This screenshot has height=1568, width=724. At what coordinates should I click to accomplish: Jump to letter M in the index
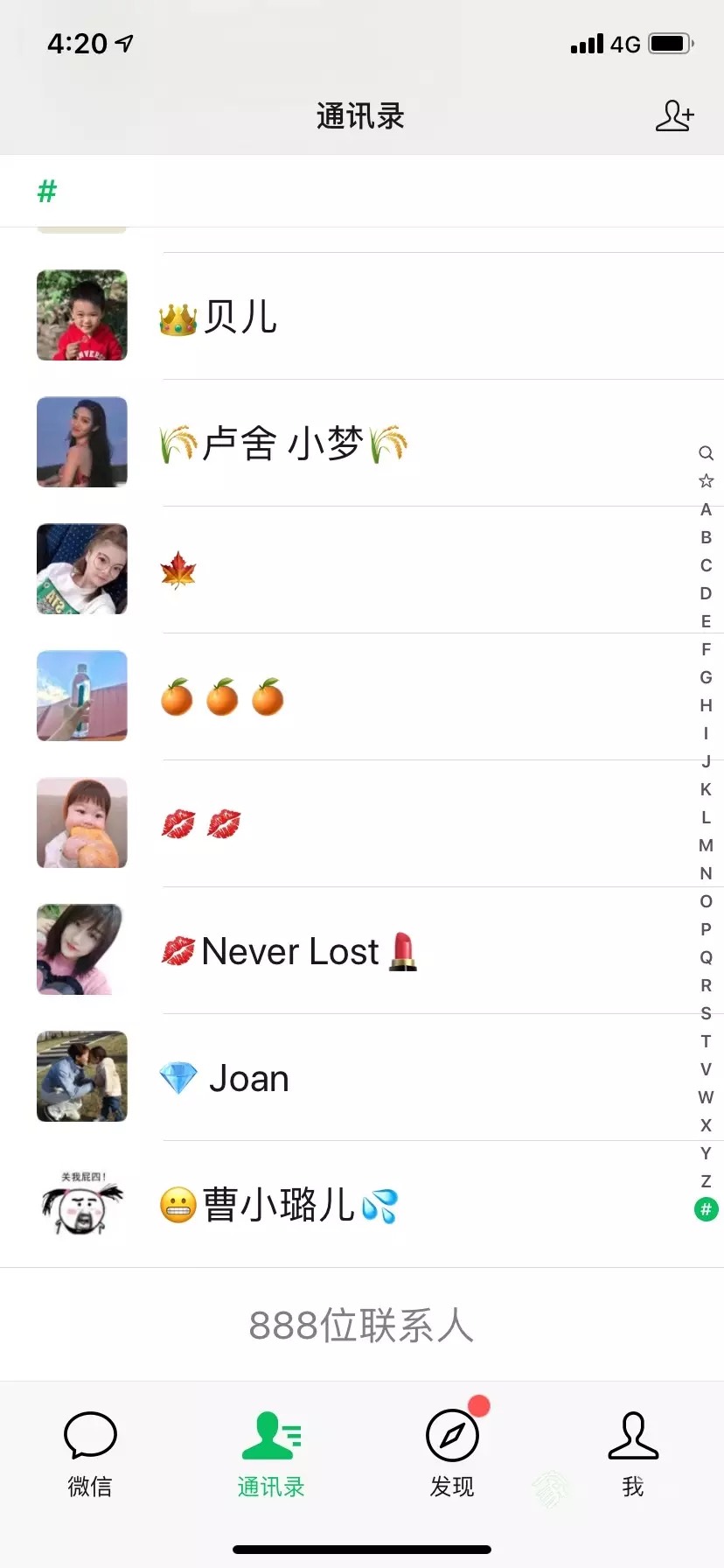pyautogui.click(x=706, y=845)
